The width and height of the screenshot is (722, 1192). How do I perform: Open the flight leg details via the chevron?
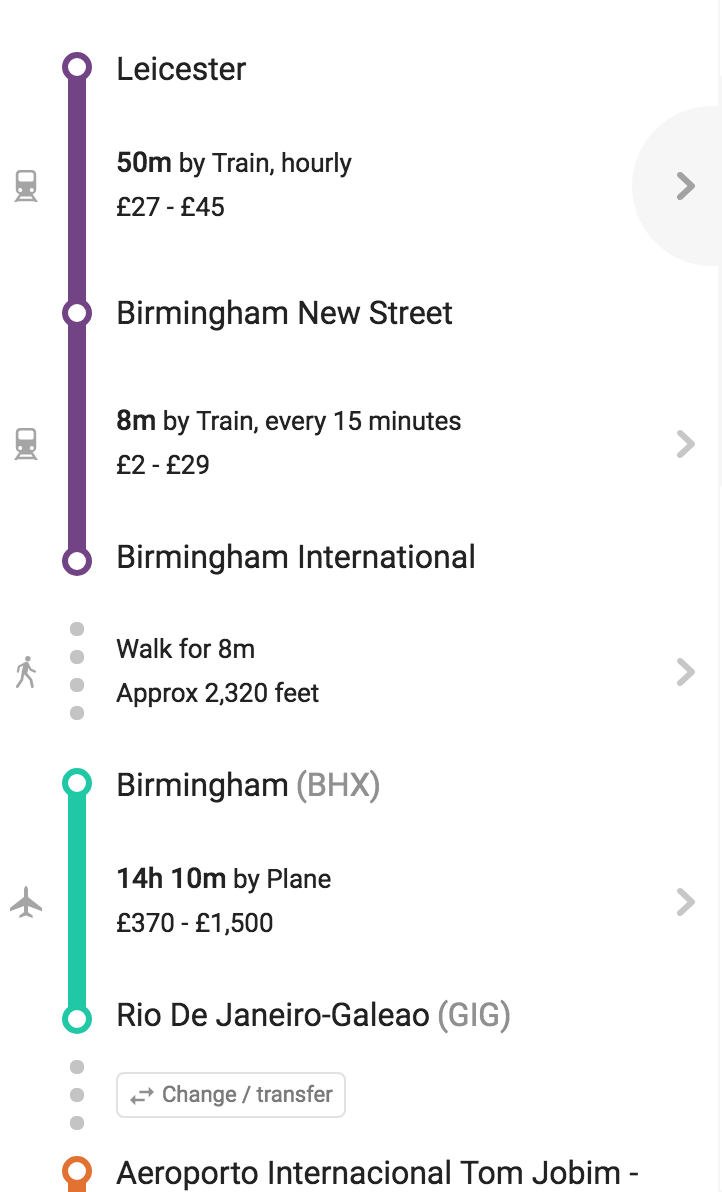click(x=685, y=901)
